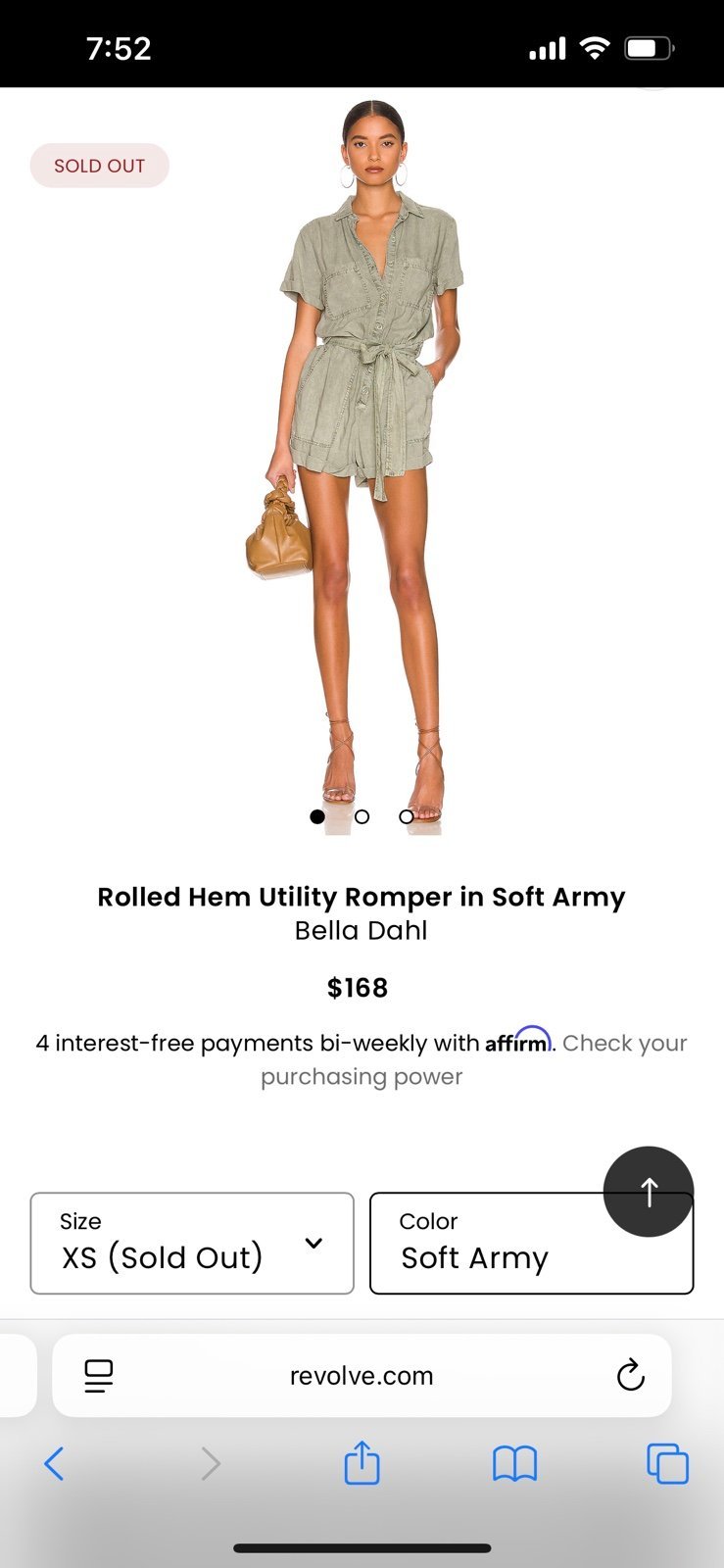Open the page settings reader icon
This screenshot has width=724, height=1568.
pyautogui.click(x=98, y=1376)
